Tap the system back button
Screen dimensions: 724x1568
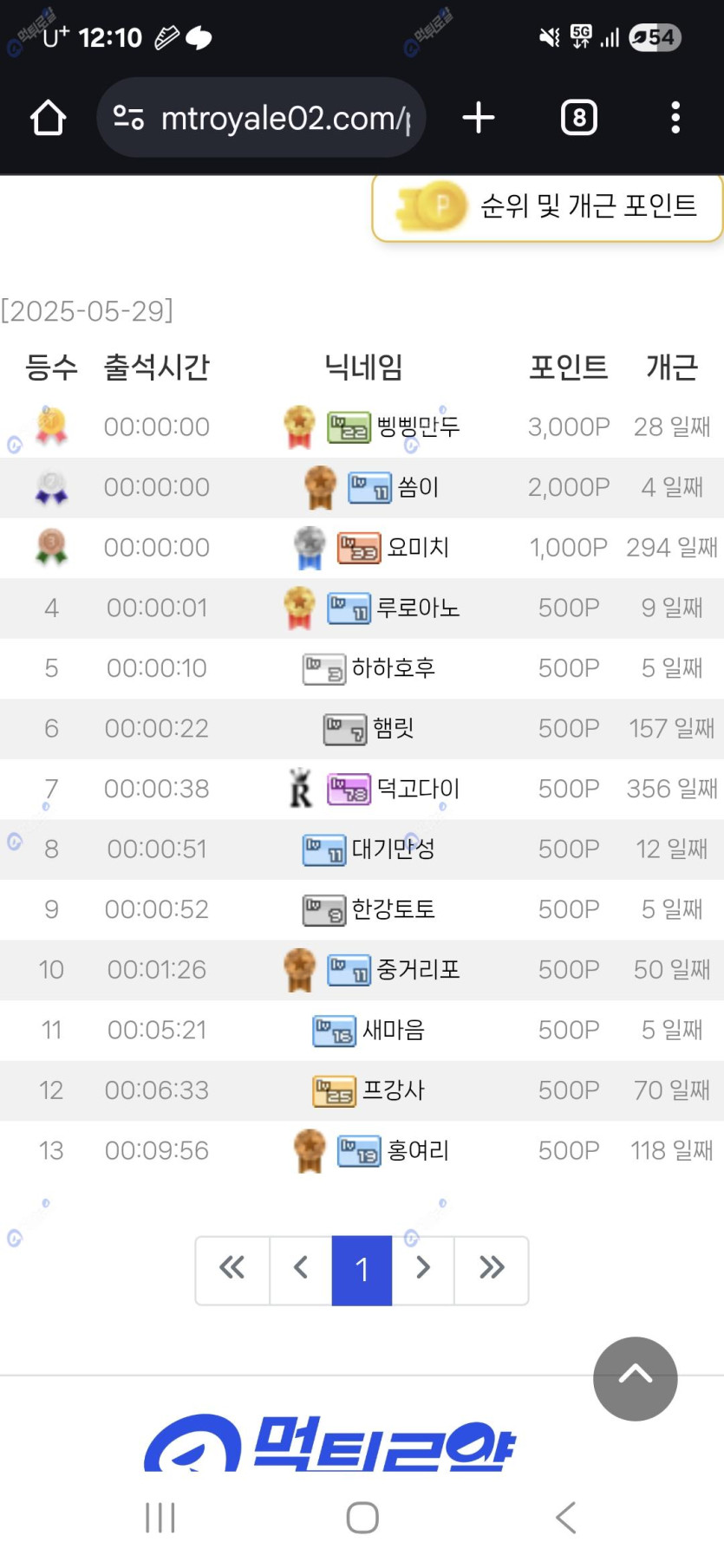pyautogui.click(x=565, y=1518)
